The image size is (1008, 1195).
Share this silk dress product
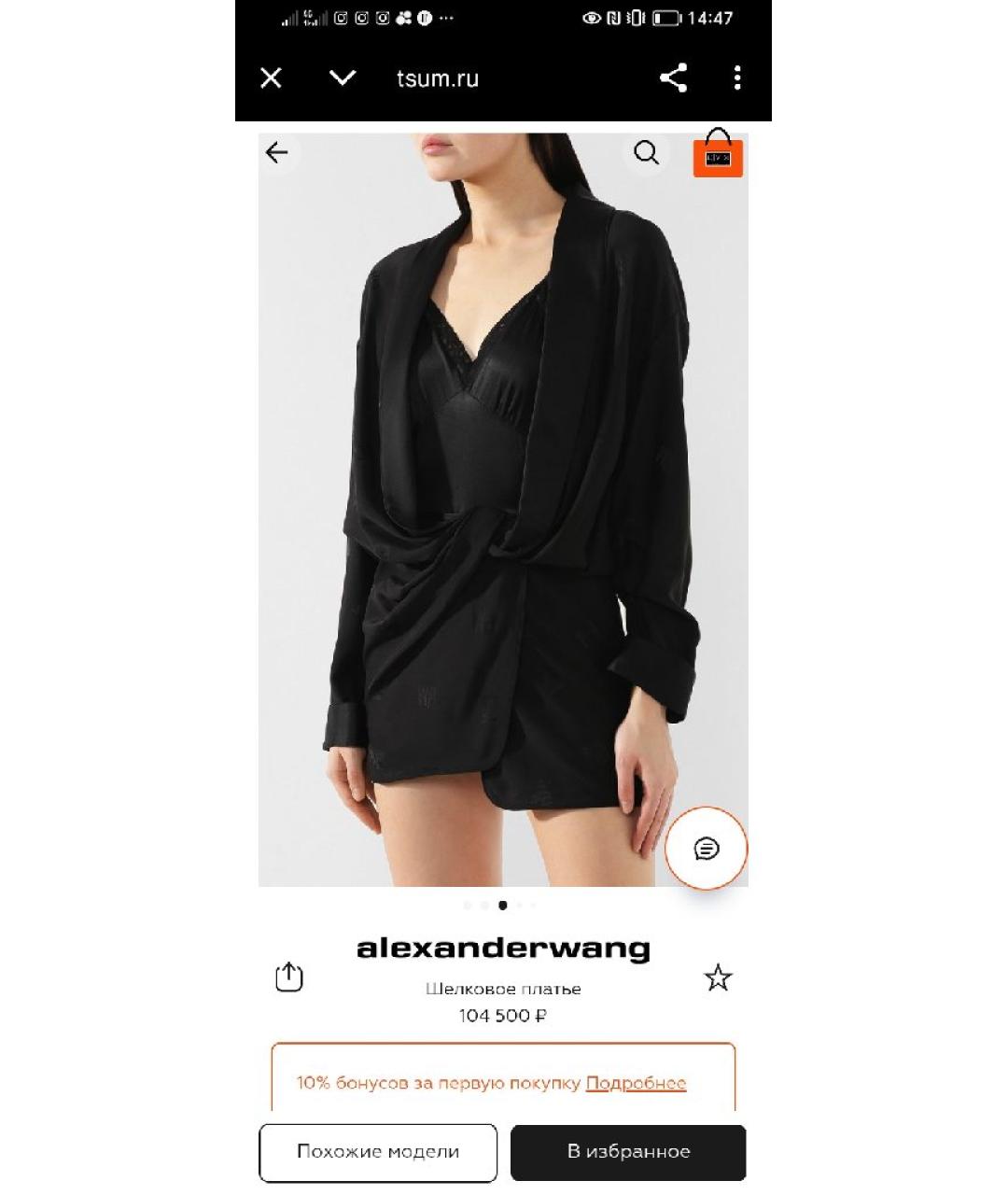(x=289, y=977)
